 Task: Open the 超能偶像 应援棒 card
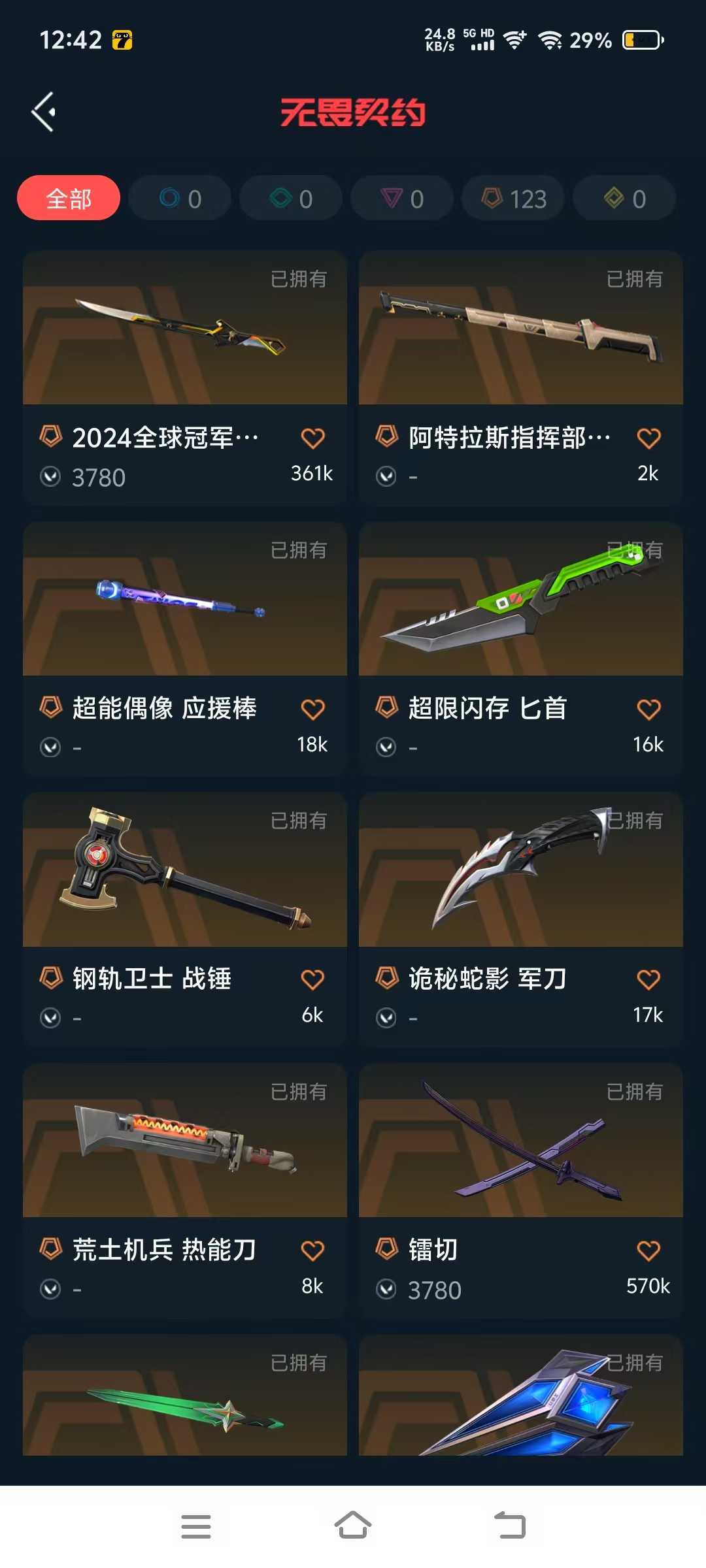click(x=185, y=649)
